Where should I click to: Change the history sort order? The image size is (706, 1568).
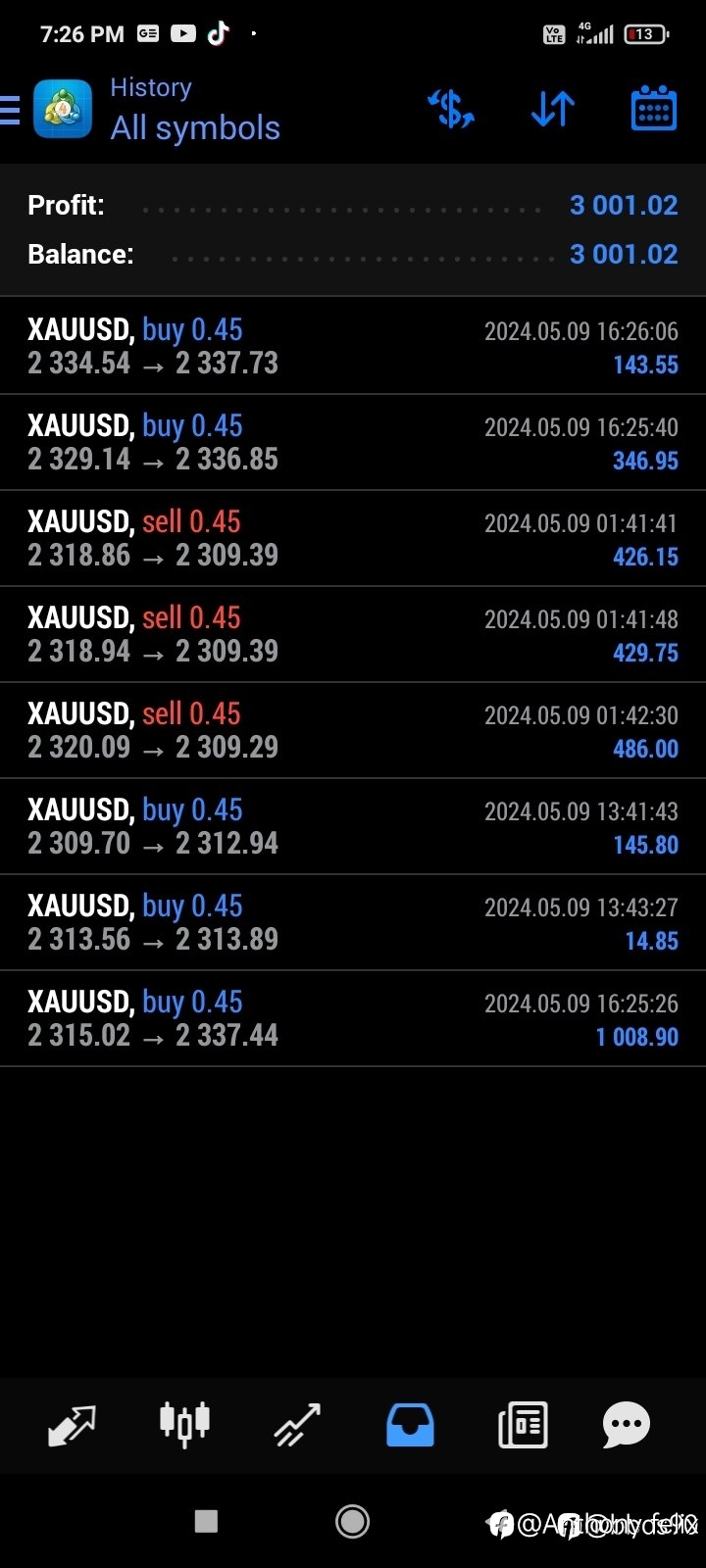click(x=552, y=109)
